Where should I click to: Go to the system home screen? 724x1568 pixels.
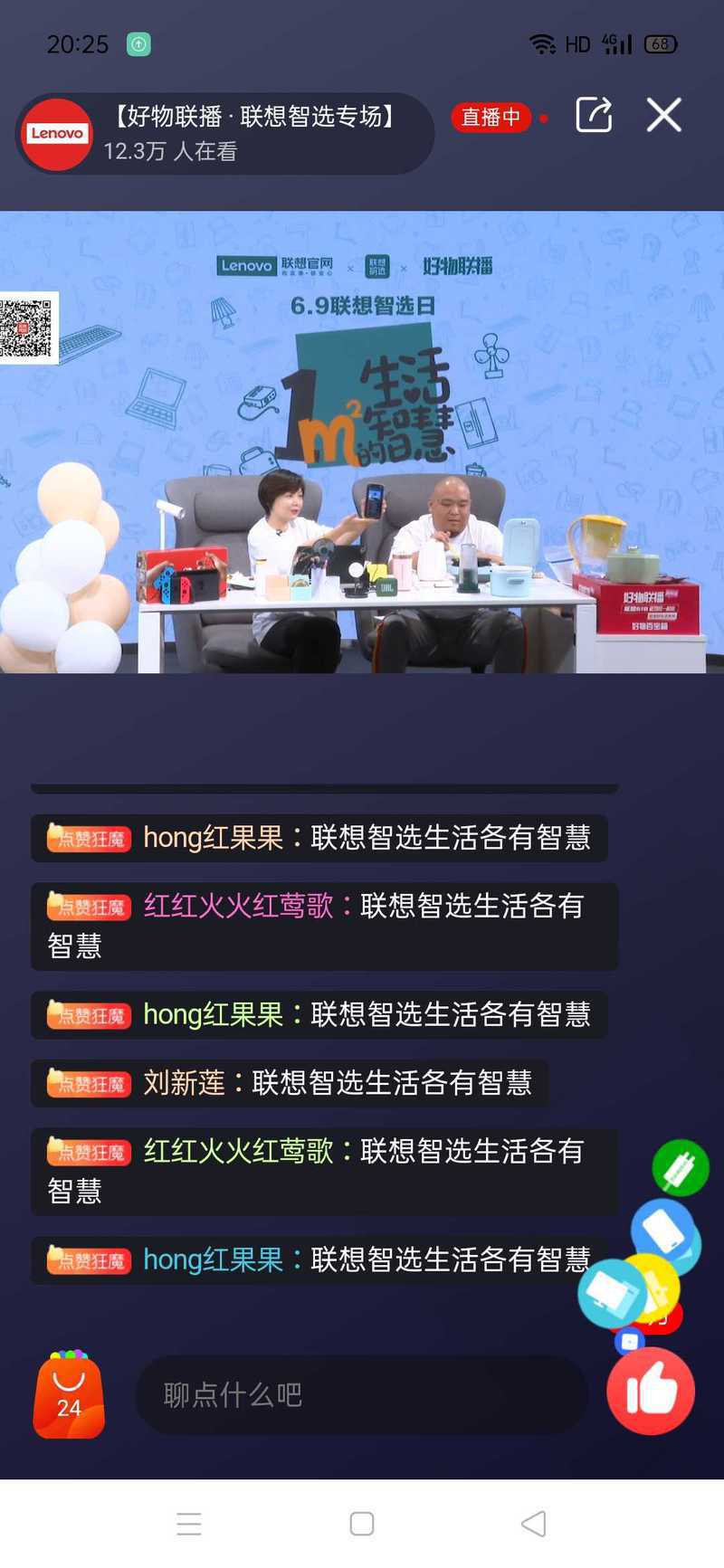click(x=362, y=1524)
